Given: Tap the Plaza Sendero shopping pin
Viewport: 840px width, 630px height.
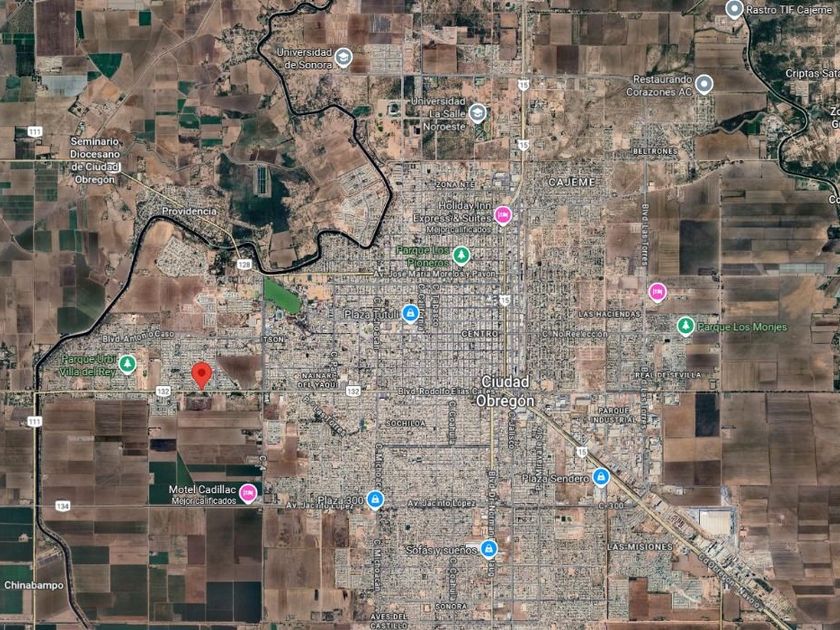Looking at the screenshot, I should click(x=601, y=476).
